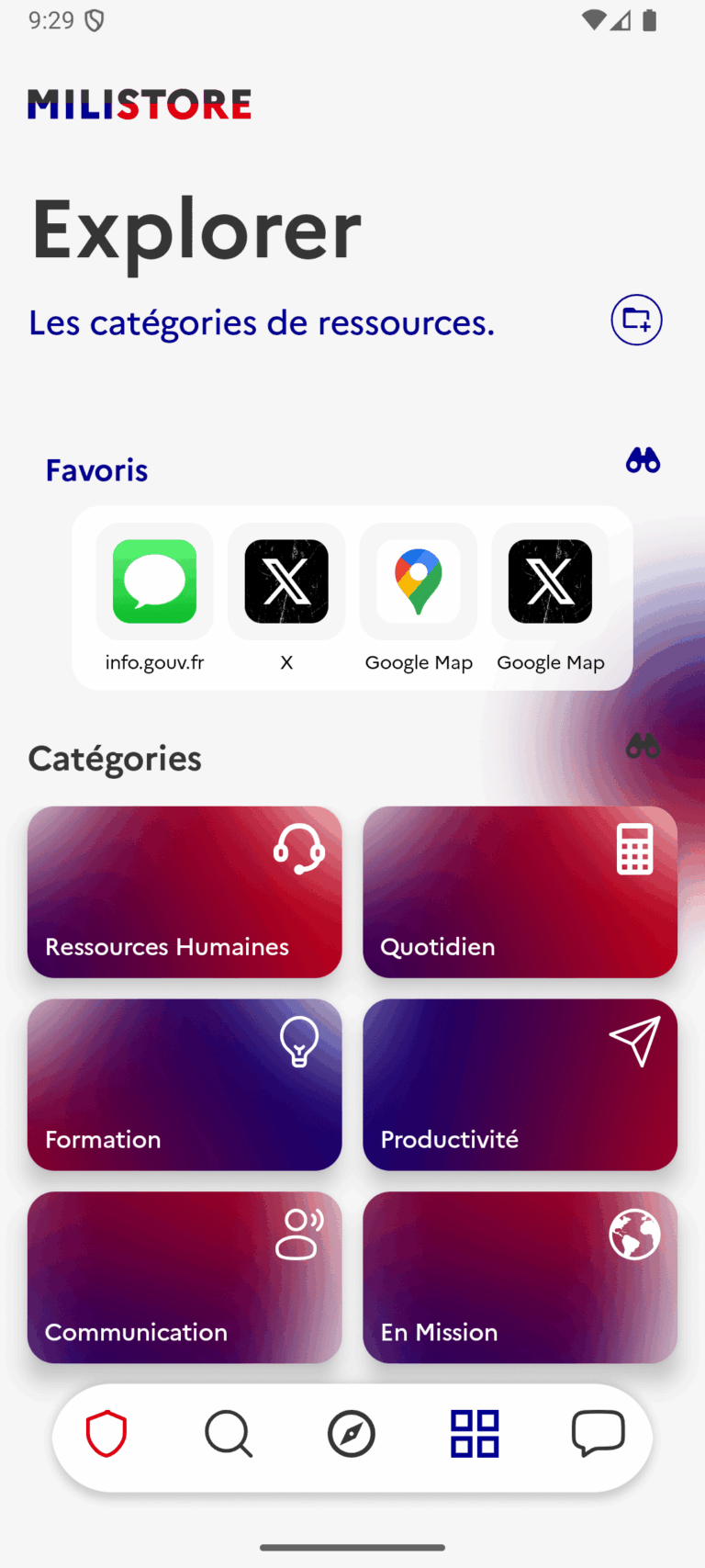This screenshot has width=705, height=1568.
Task: Open the Google Map favorite with maps pin
Action: tap(419, 582)
